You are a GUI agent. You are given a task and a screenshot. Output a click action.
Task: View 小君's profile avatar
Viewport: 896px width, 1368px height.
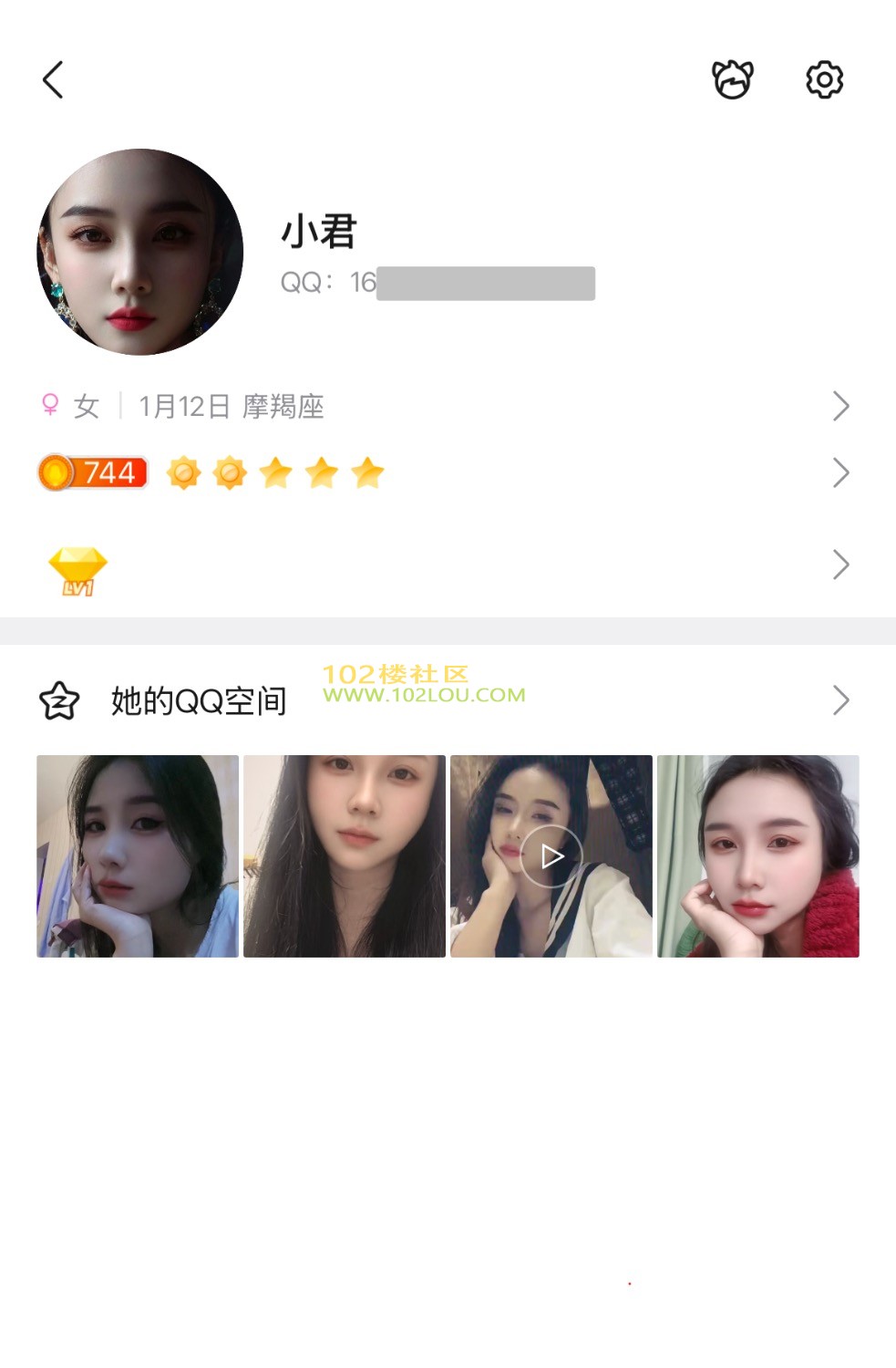coord(139,252)
